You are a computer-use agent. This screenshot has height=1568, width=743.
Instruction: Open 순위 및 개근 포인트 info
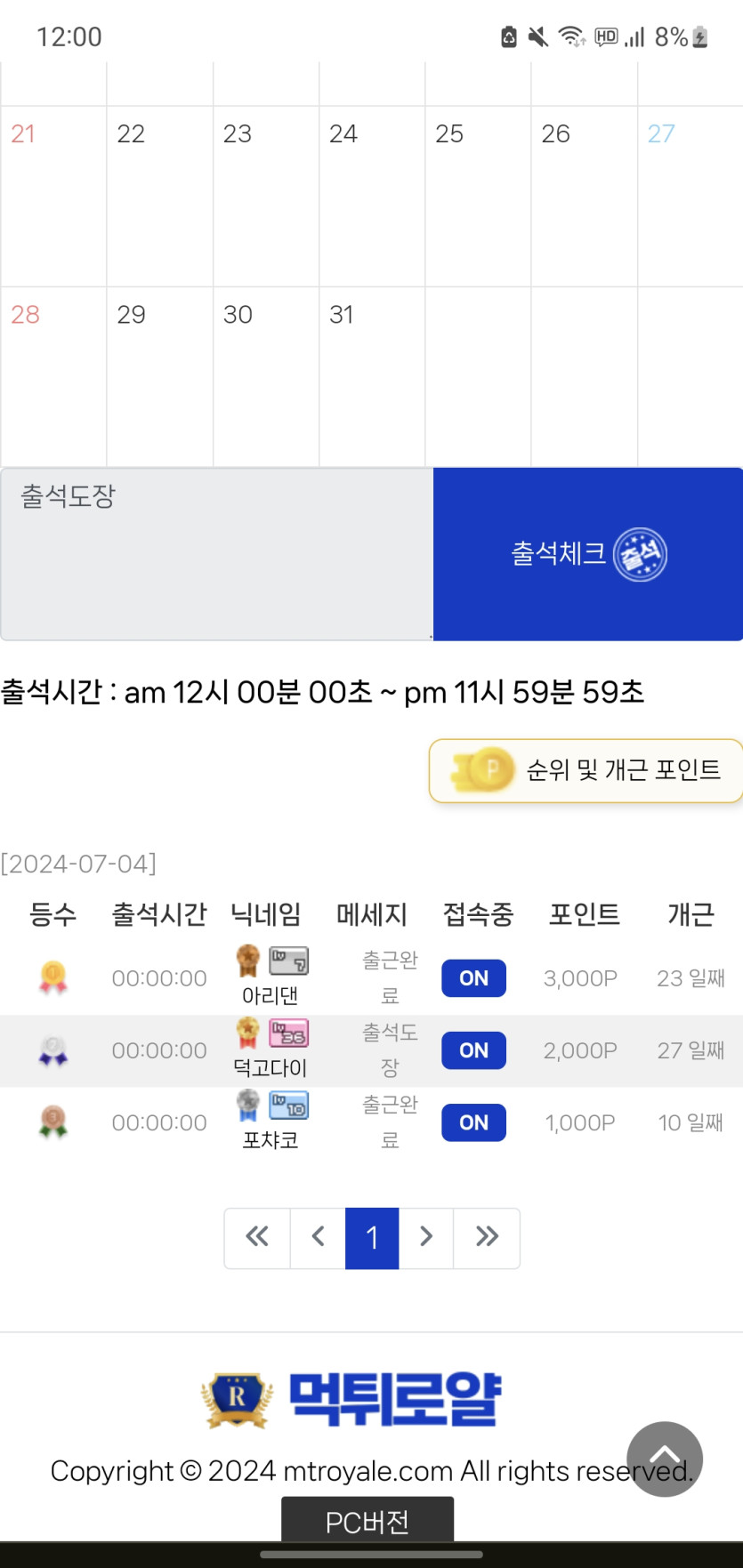[x=586, y=770]
